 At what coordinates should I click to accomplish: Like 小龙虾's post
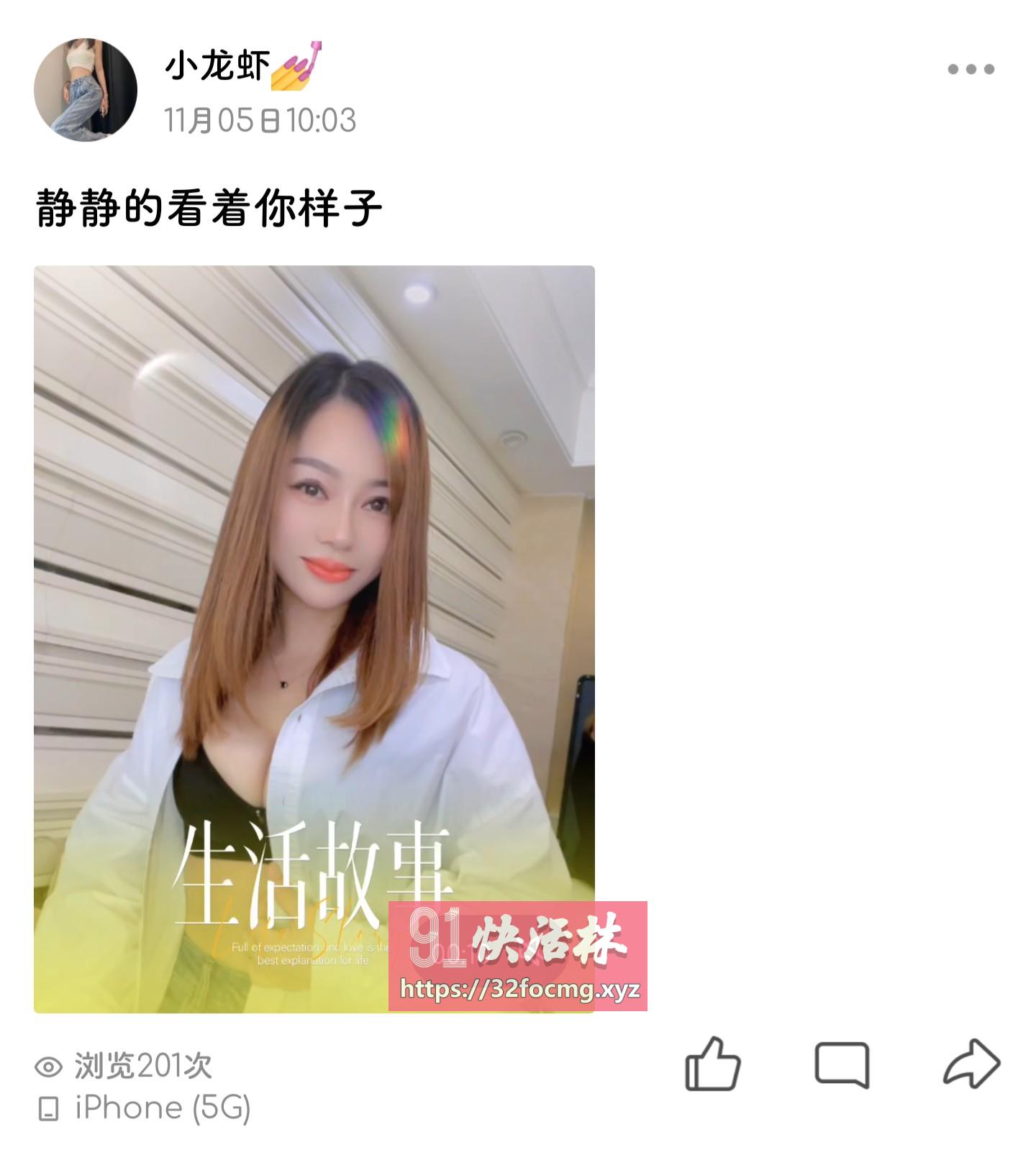point(712,1064)
